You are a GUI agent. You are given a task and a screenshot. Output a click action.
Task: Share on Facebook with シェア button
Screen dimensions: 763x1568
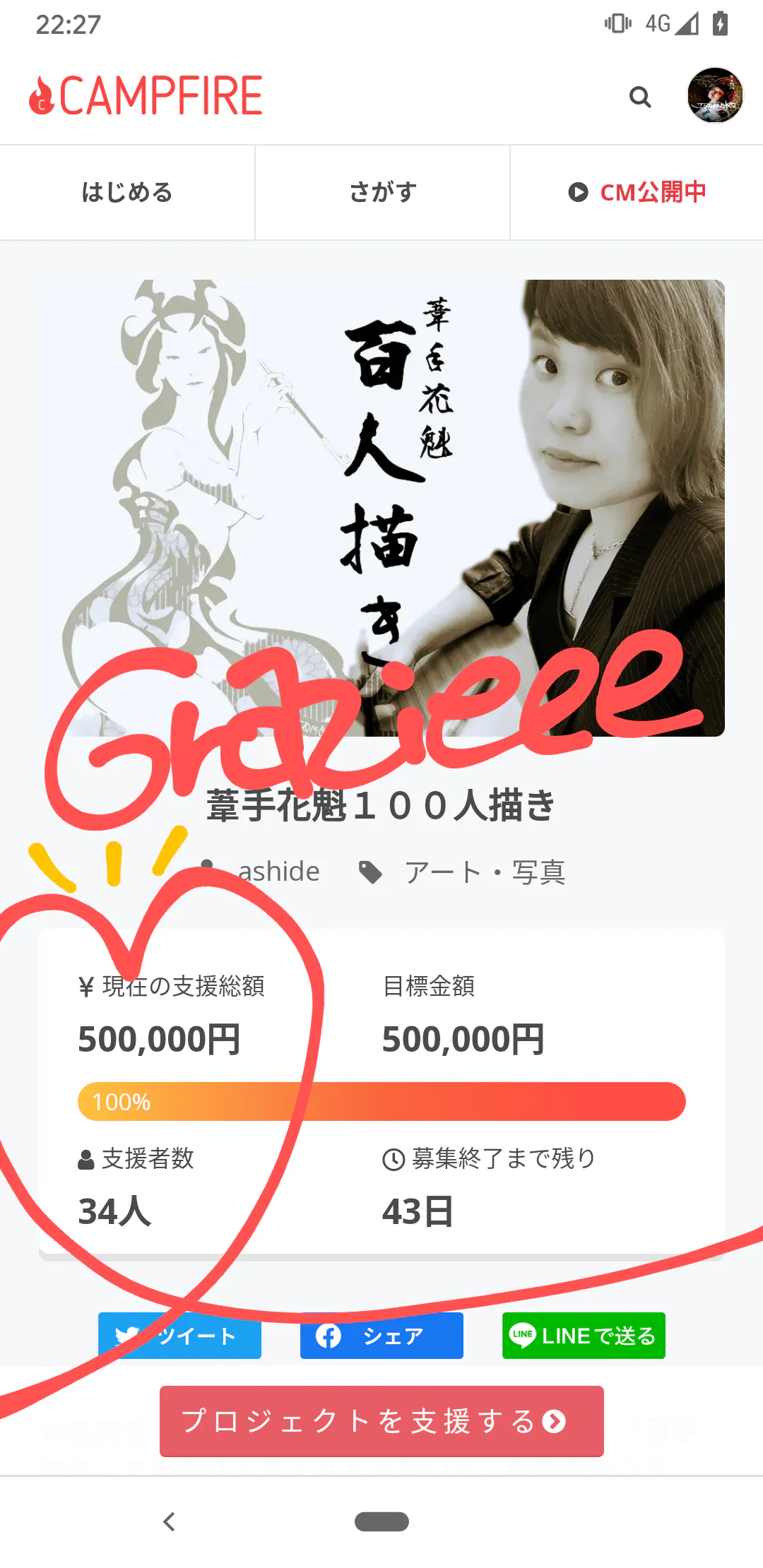click(x=381, y=1336)
